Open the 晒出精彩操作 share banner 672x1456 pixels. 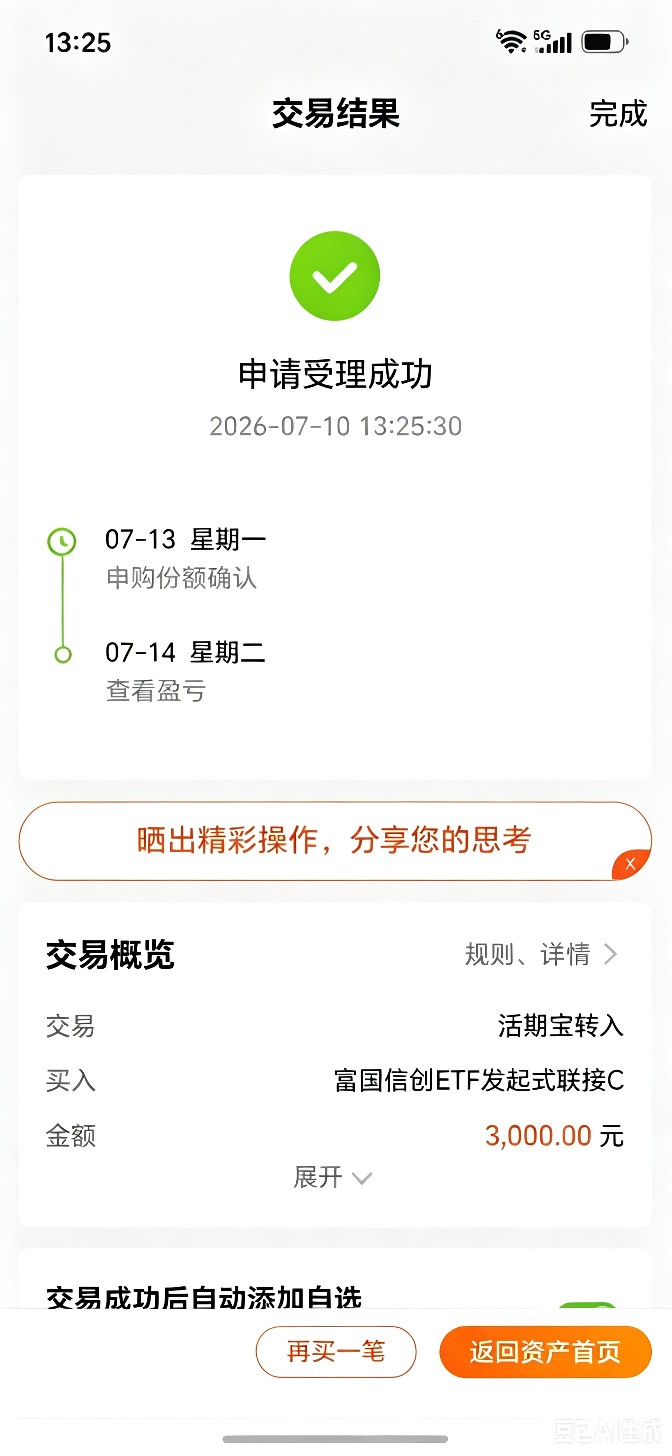335,841
